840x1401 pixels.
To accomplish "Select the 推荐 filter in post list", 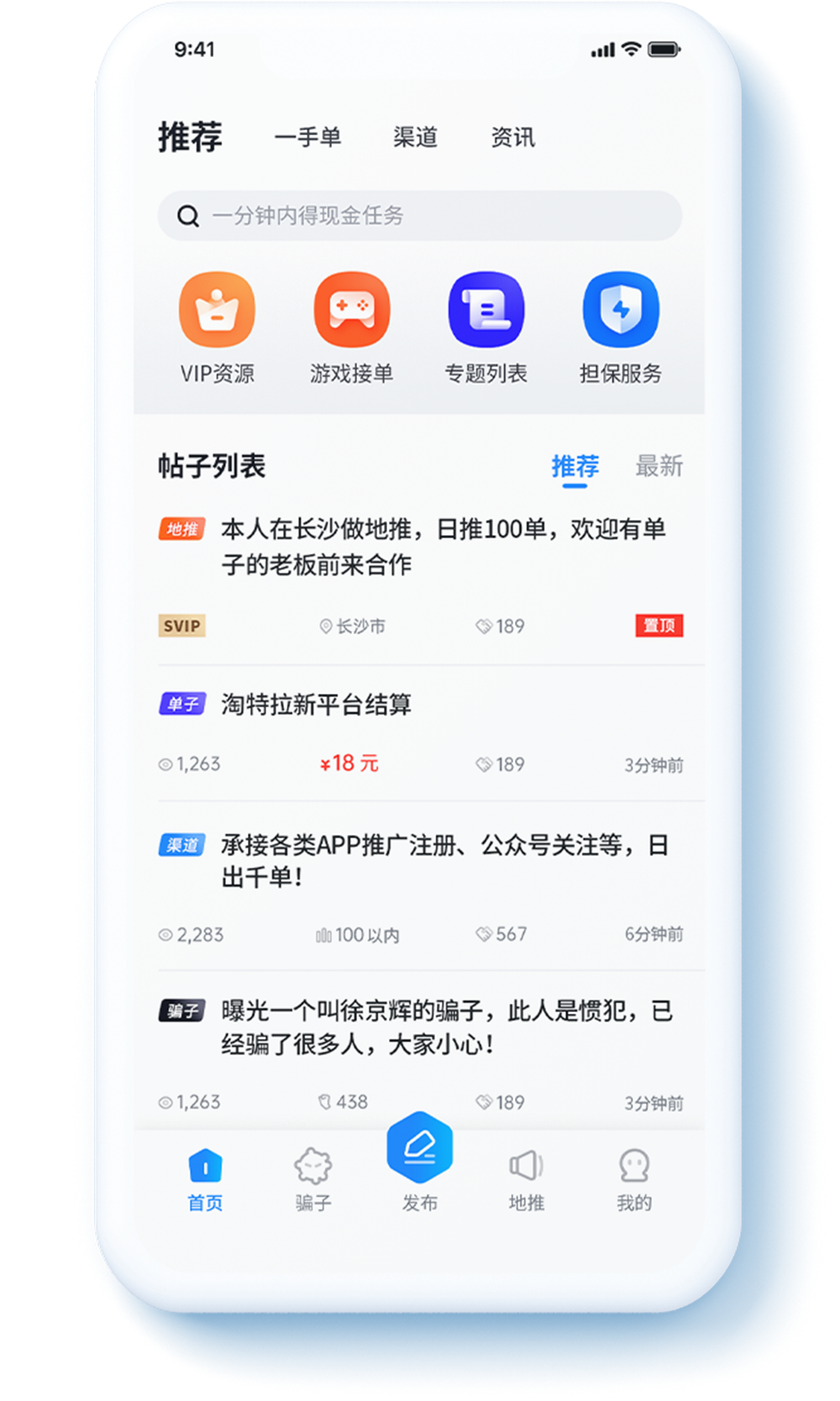I will click(x=575, y=467).
